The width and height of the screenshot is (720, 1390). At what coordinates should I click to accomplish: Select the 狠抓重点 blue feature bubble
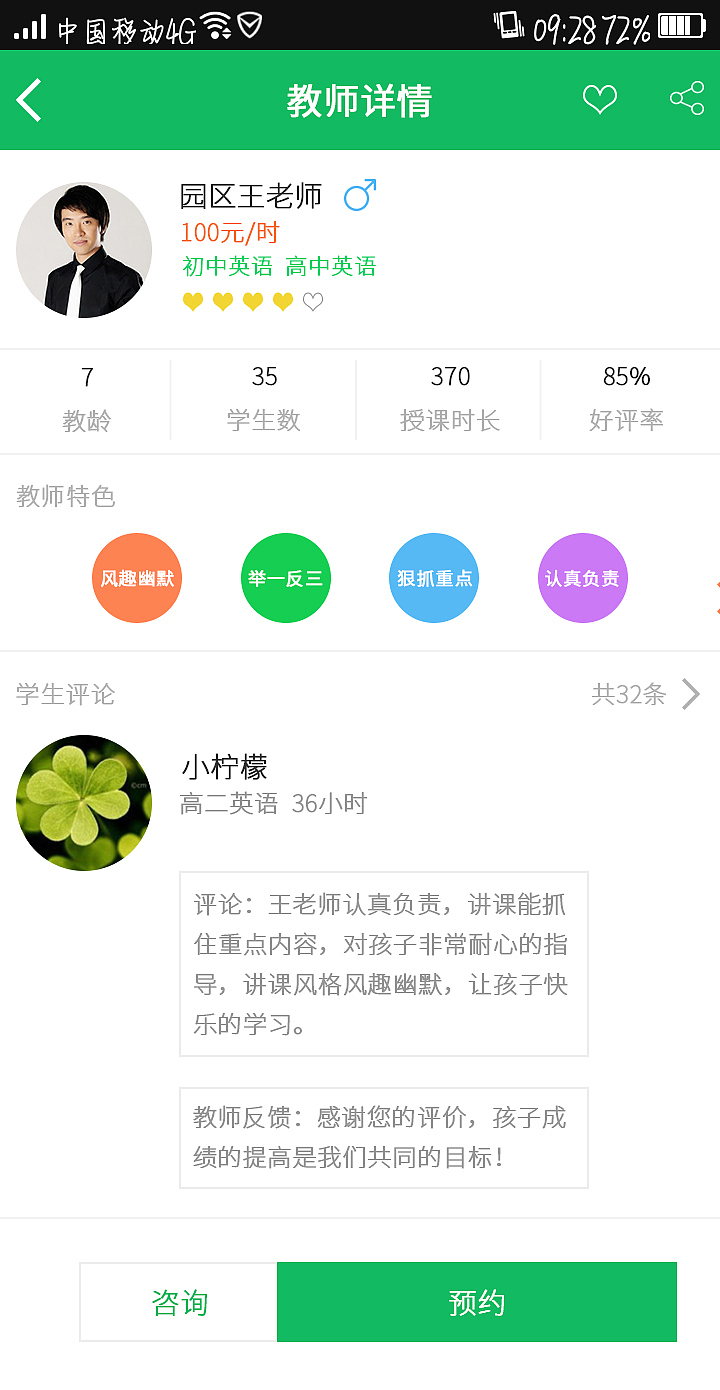433,578
